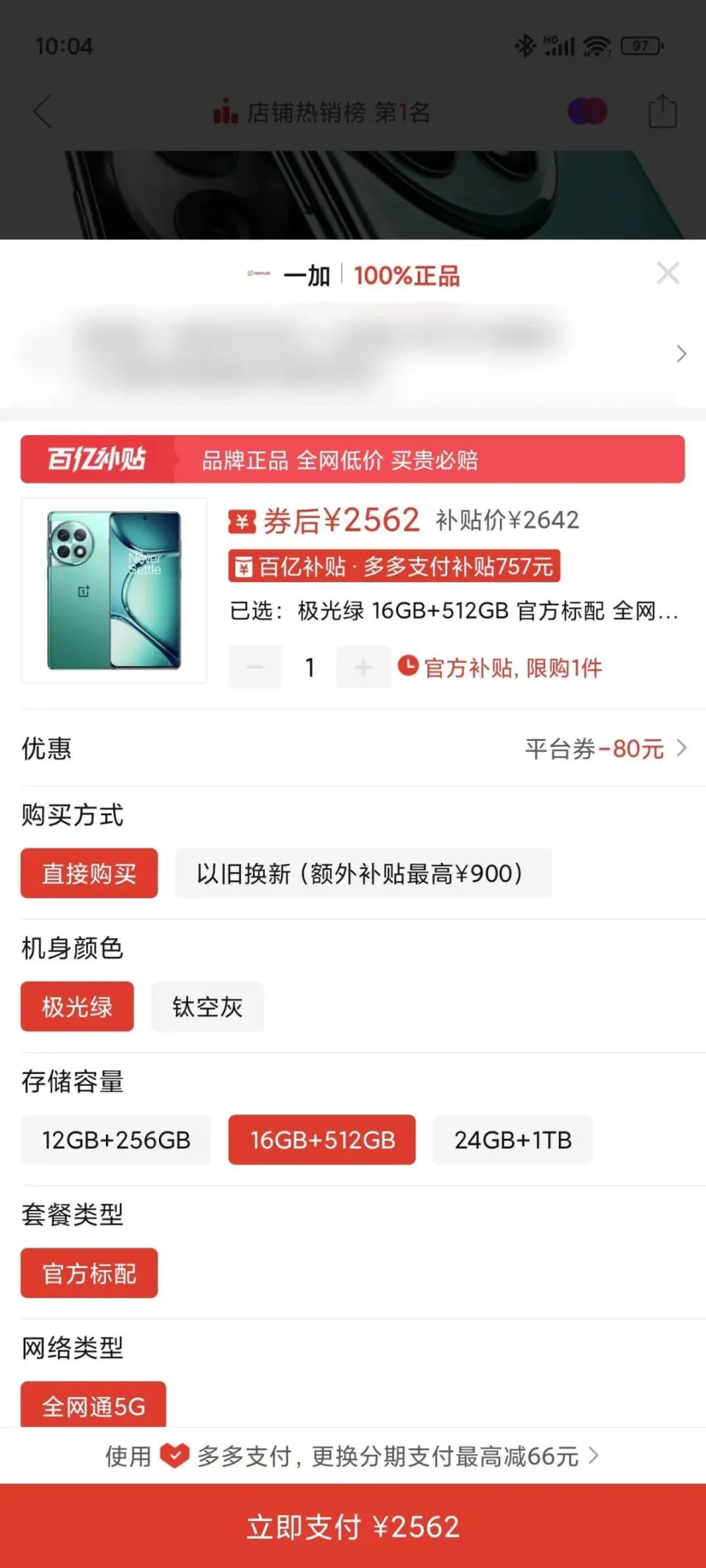
Task: Choose 16GB+512GB storage
Action: [x=322, y=1139]
